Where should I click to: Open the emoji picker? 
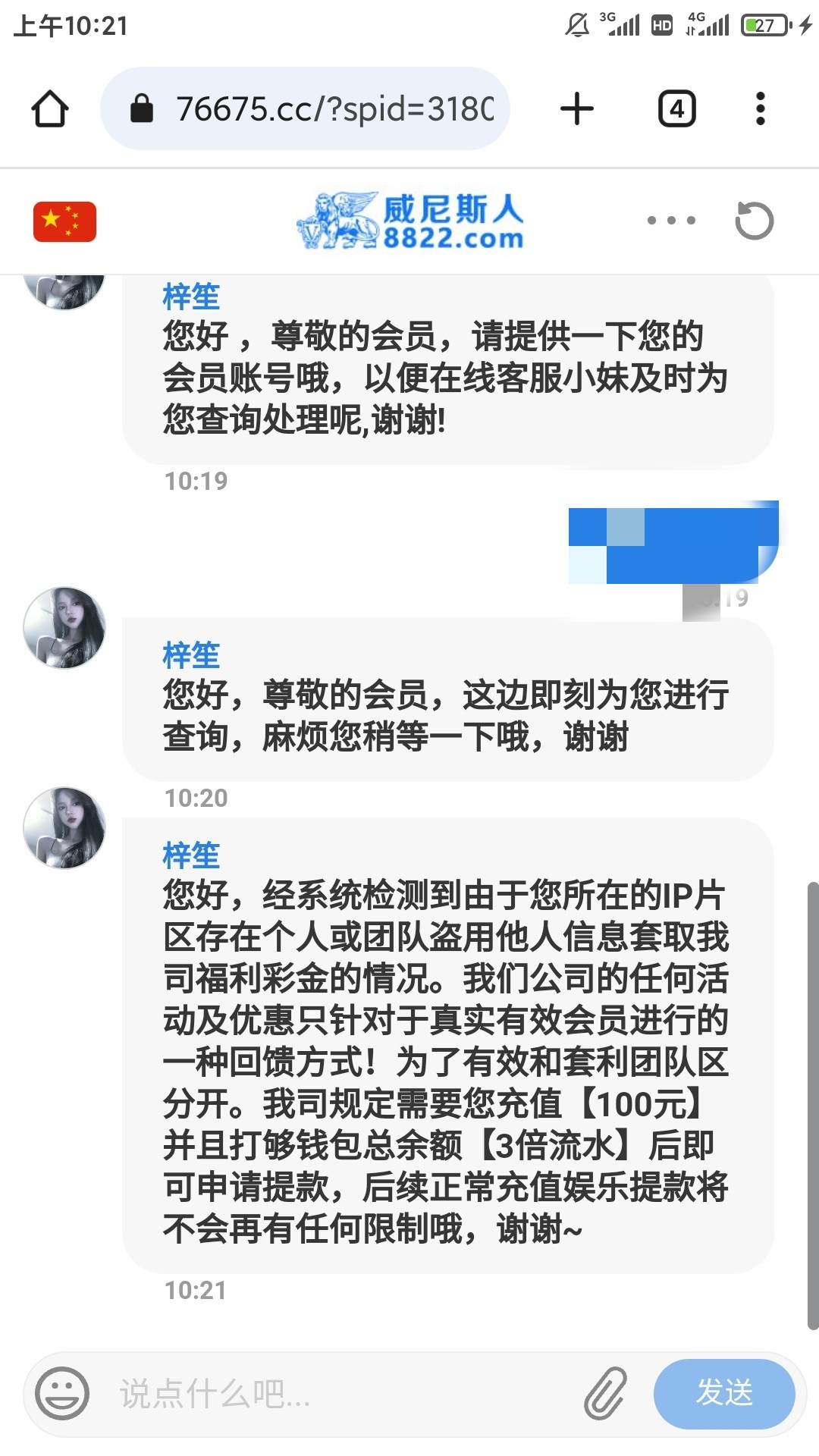63,1393
